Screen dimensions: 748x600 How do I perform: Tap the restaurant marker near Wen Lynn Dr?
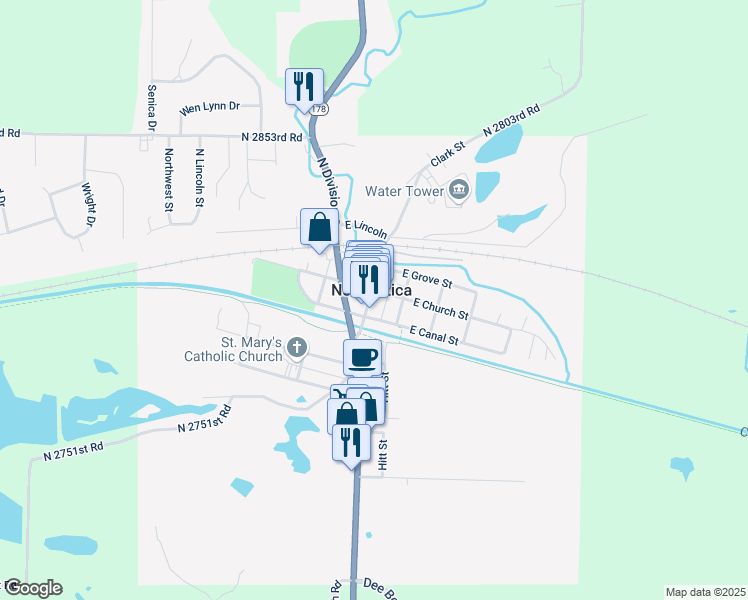pos(303,86)
